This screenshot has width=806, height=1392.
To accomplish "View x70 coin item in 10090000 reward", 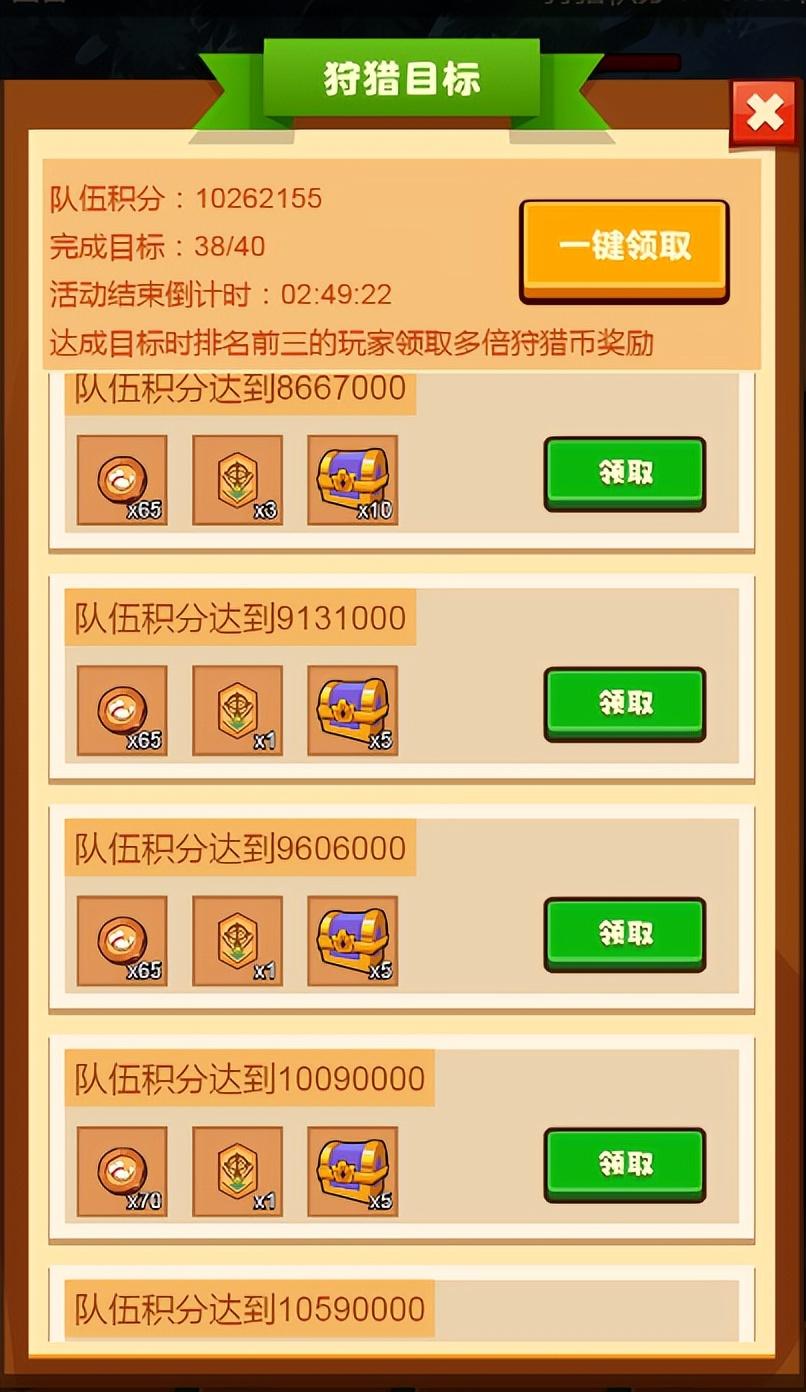I will (122, 1171).
